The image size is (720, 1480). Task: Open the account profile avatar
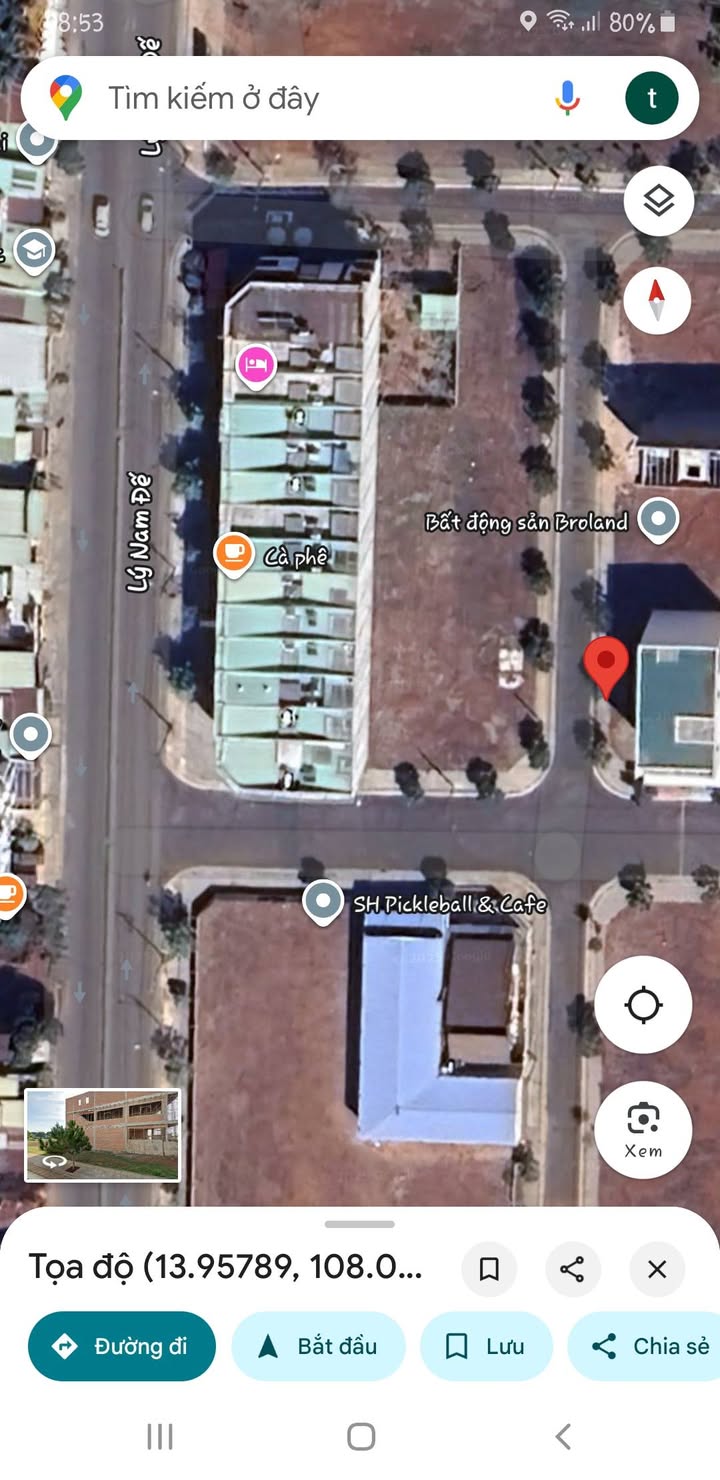[x=652, y=98]
